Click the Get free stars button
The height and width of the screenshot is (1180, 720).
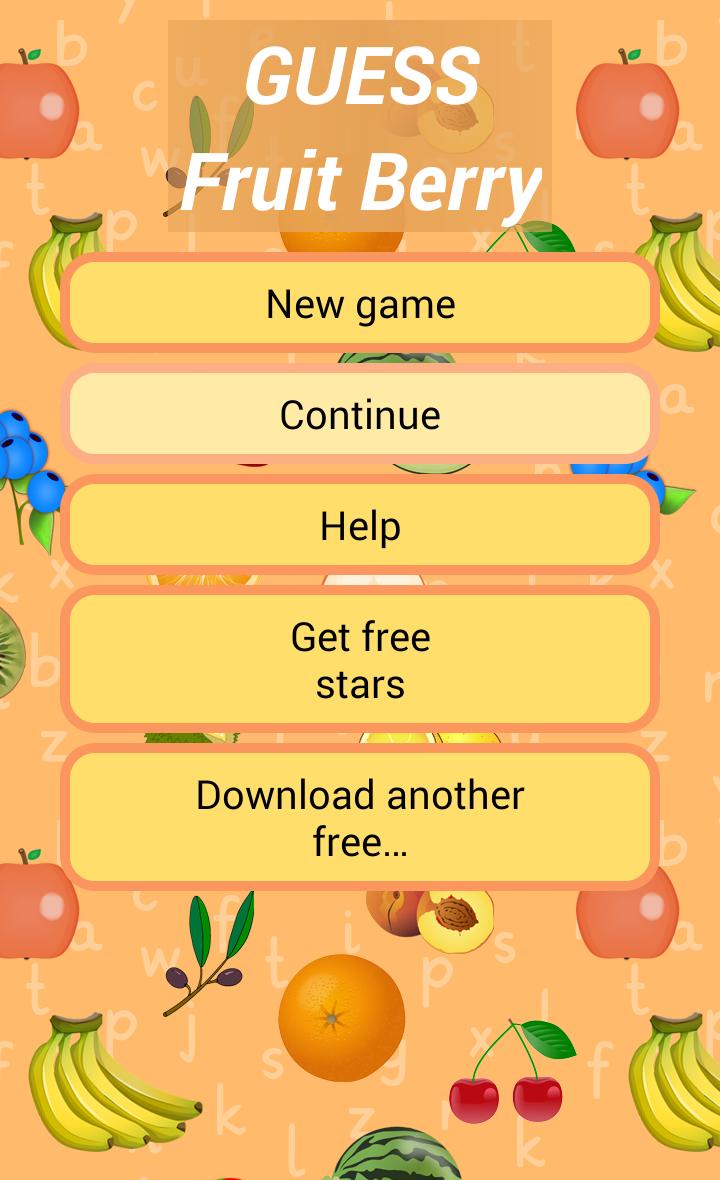[360, 660]
